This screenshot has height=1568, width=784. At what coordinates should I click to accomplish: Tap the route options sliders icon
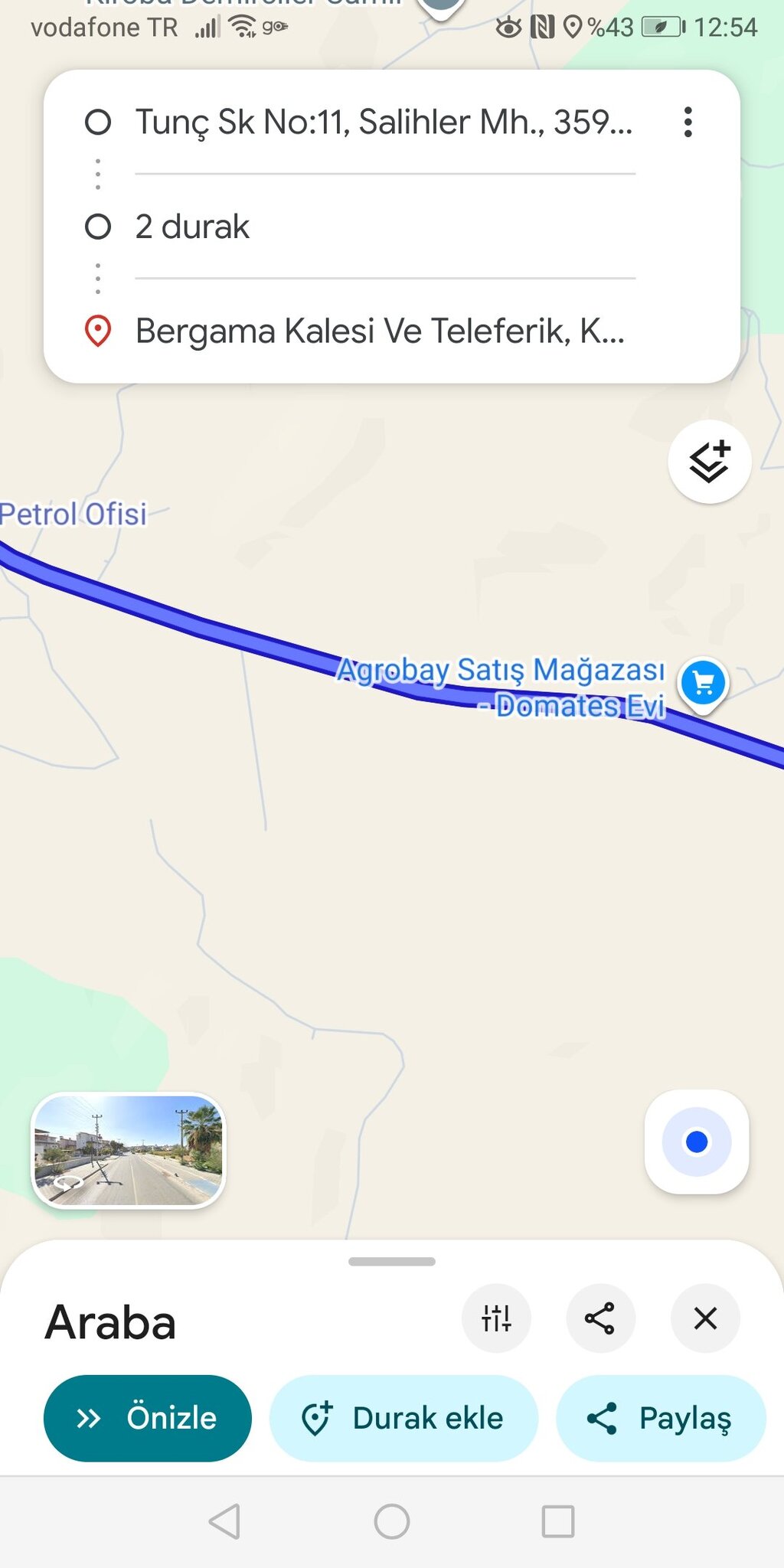[x=496, y=1318]
